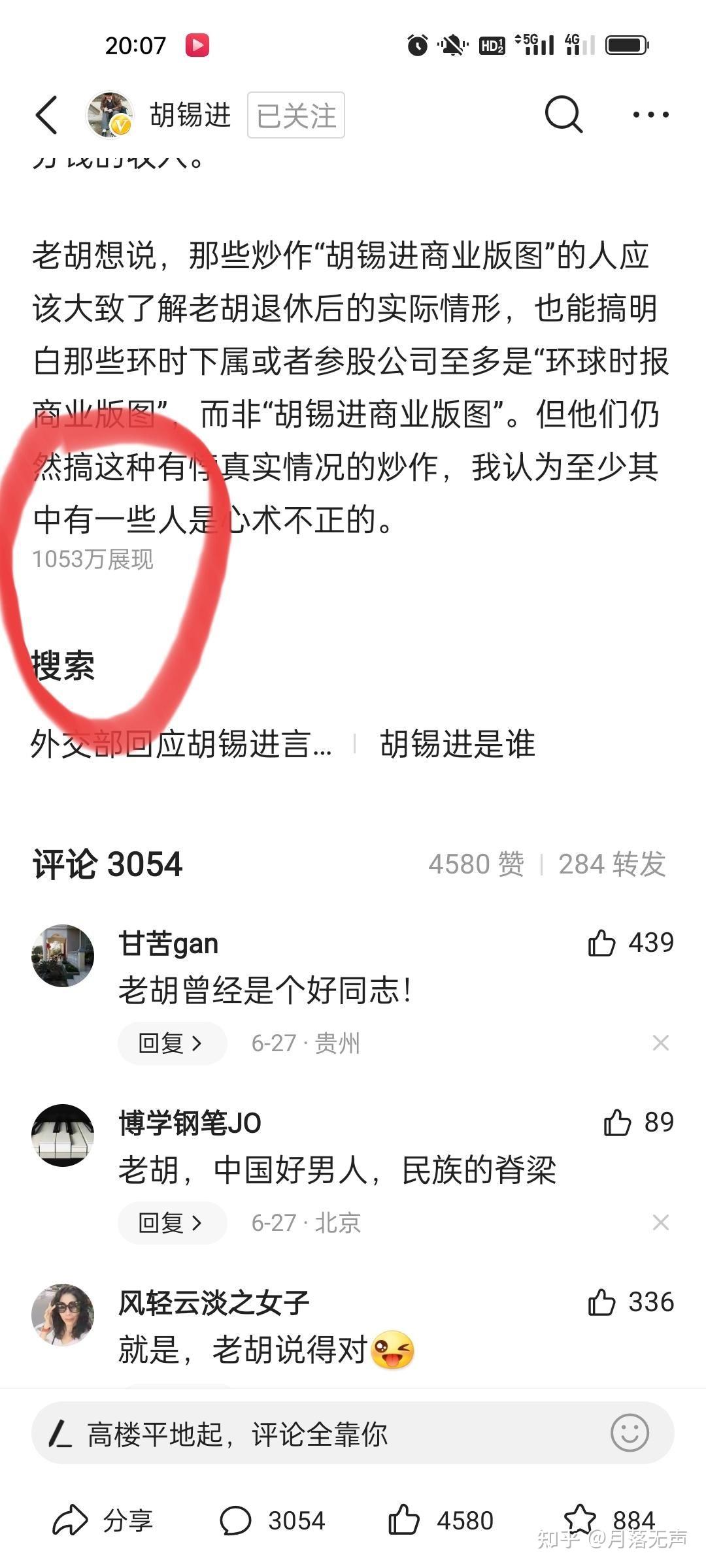Reply to 甘苦gan's comment
706x1568 pixels.
(172, 1043)
